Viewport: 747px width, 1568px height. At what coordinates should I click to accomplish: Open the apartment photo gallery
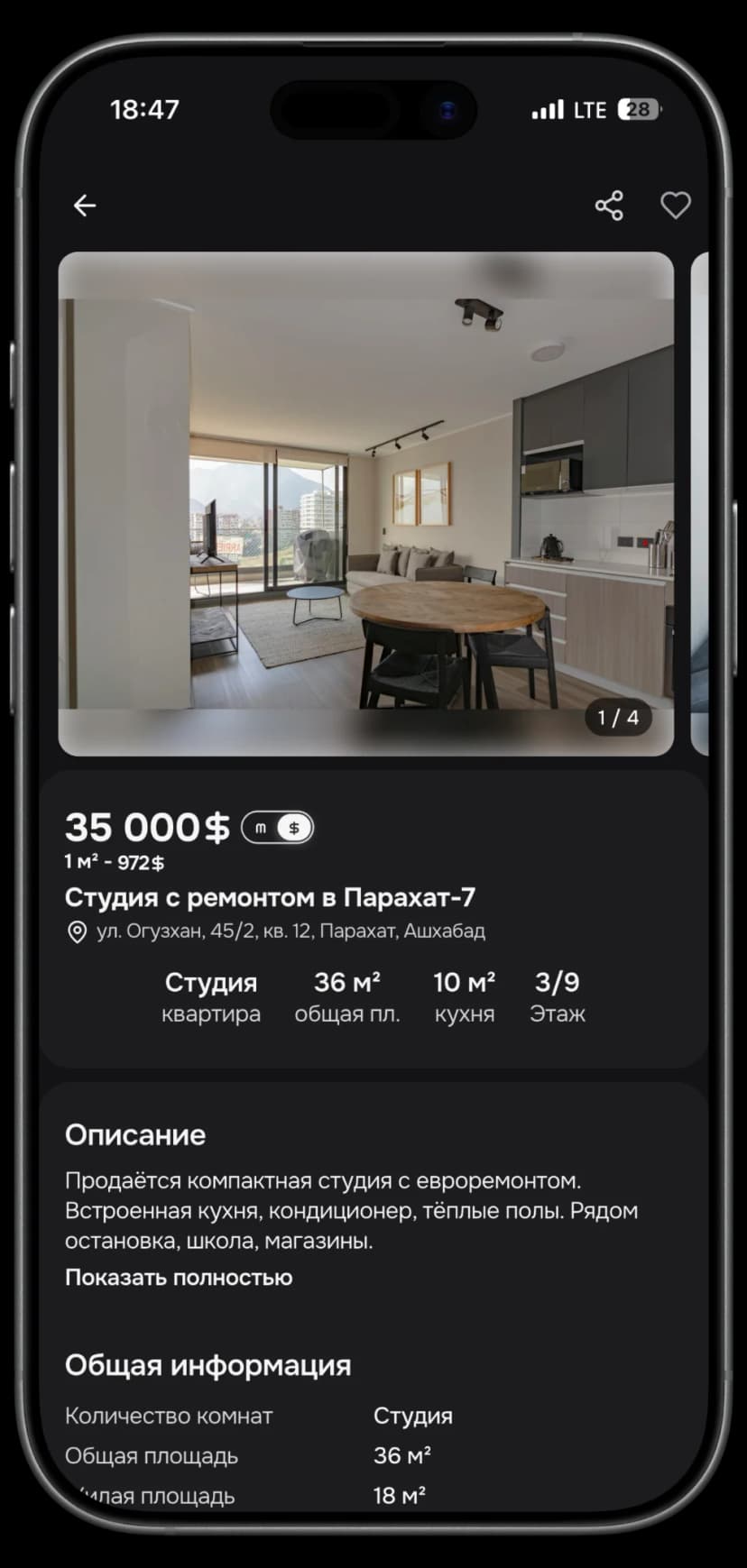point(365,503)
